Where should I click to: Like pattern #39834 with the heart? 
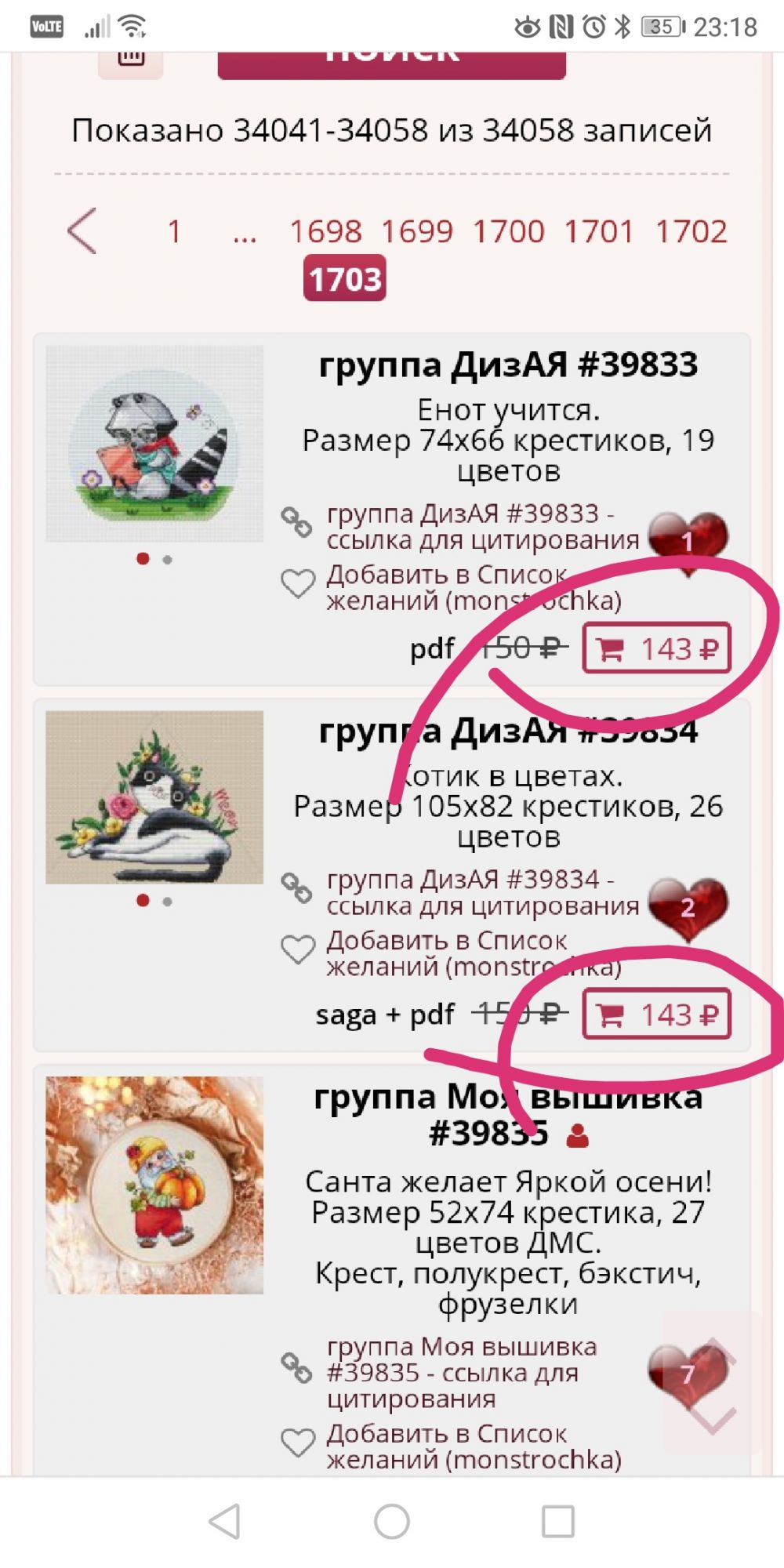tap(688, 907)
